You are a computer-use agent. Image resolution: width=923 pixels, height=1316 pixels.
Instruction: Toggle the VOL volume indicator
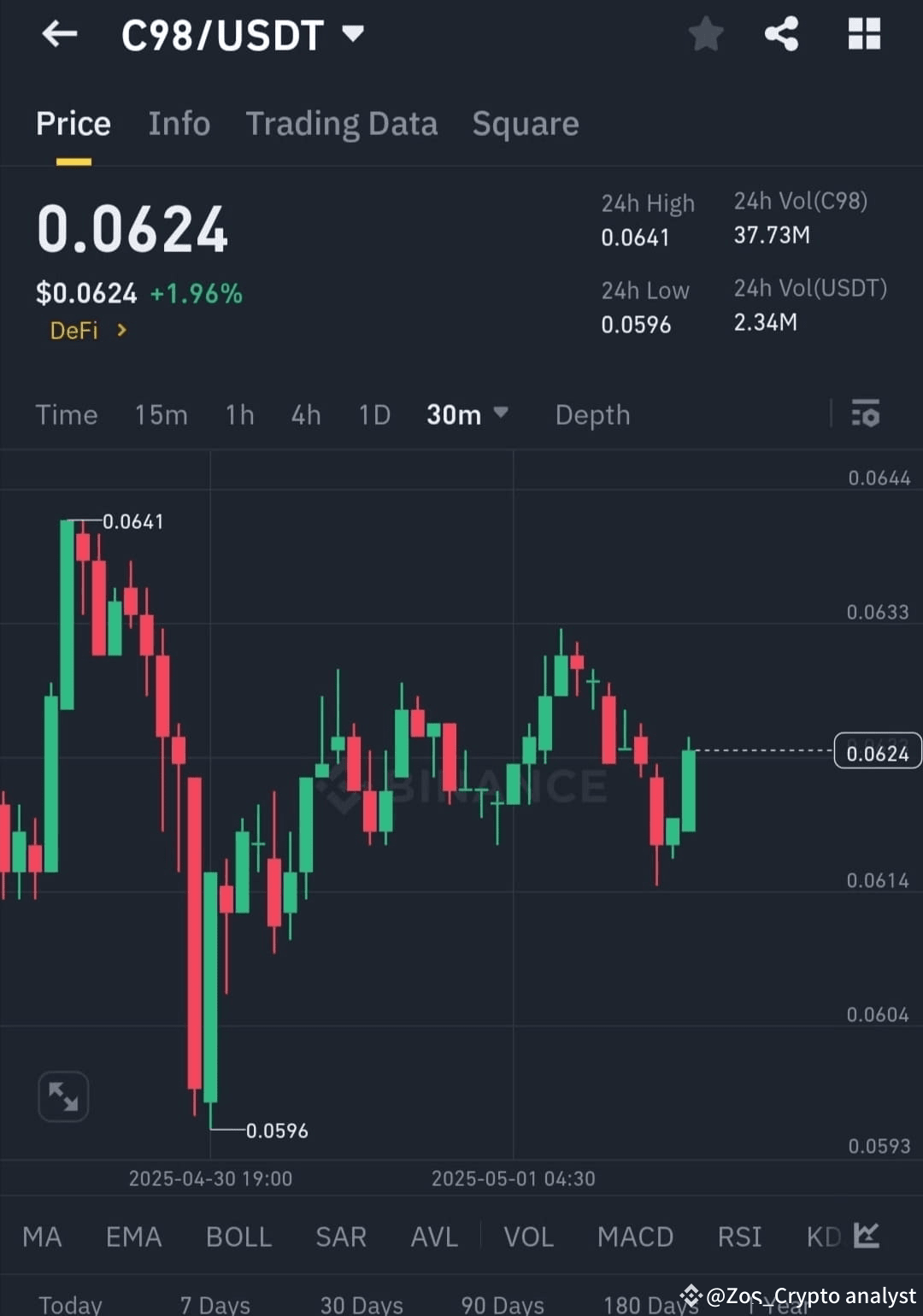[x=528, y=1237]
